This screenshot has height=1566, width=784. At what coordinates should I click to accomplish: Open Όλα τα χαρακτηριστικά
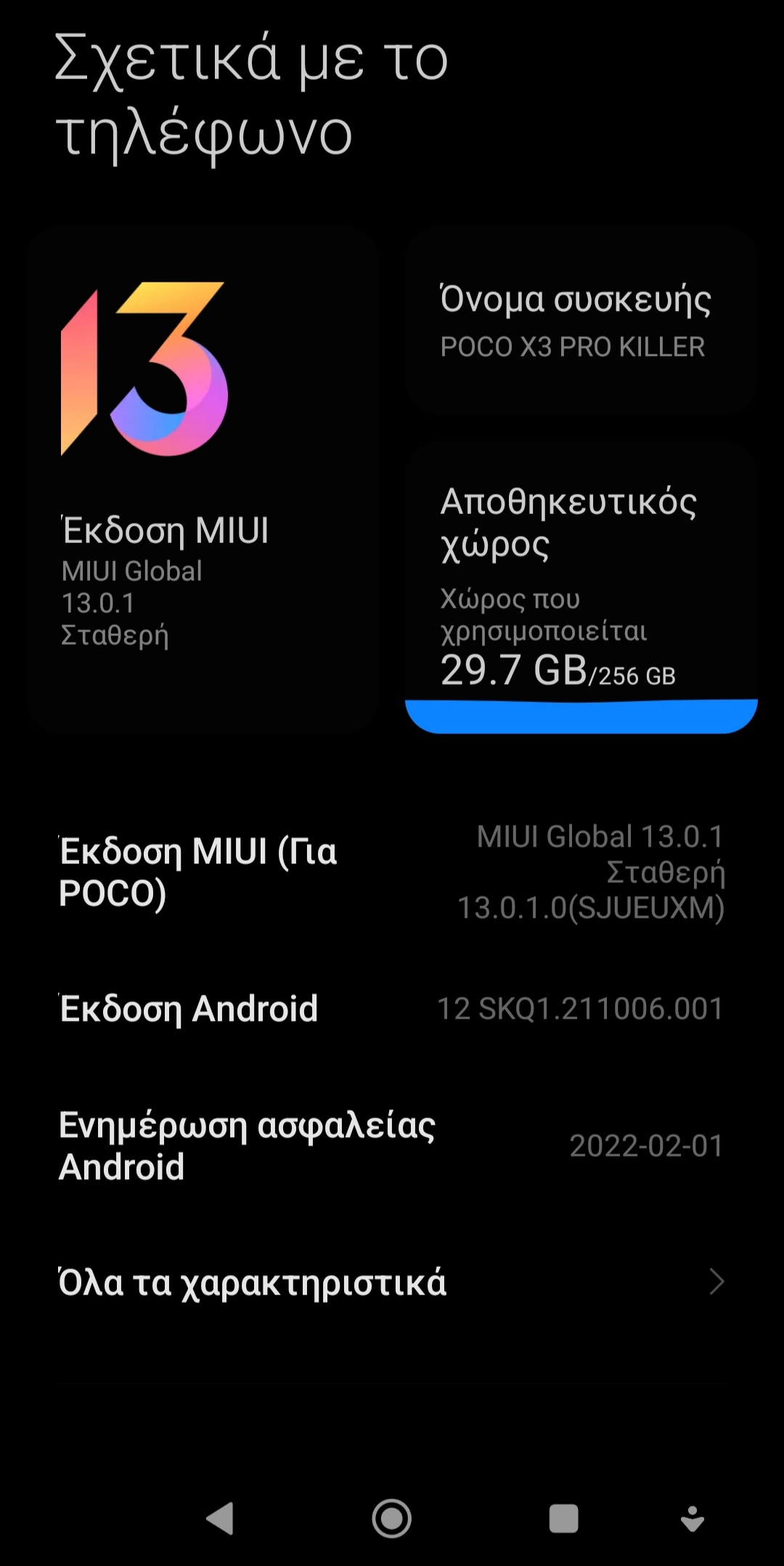coord(392,1282)
